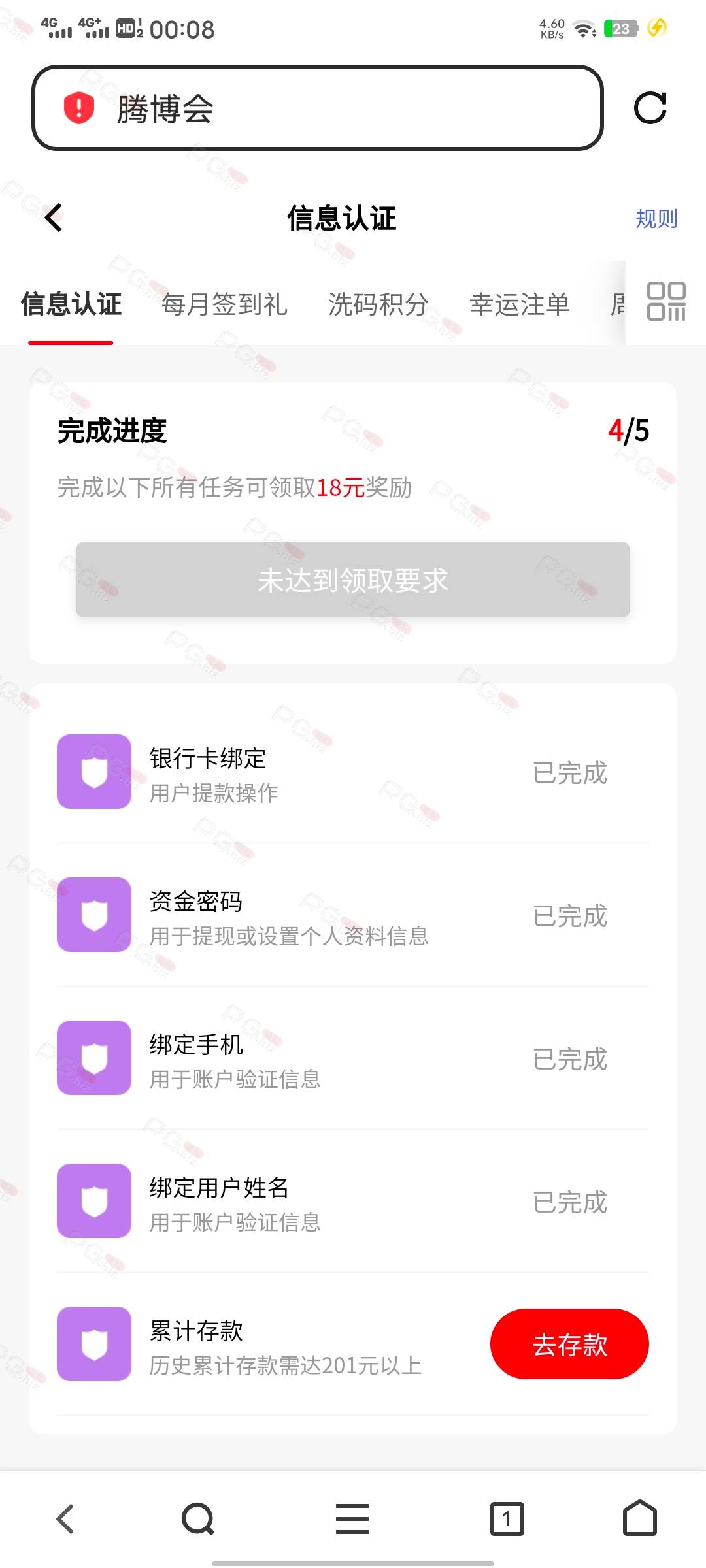Viewport: 706px width, 1568px height.
Task: Open the tab grid menu icon
Action: click(666, 302)
